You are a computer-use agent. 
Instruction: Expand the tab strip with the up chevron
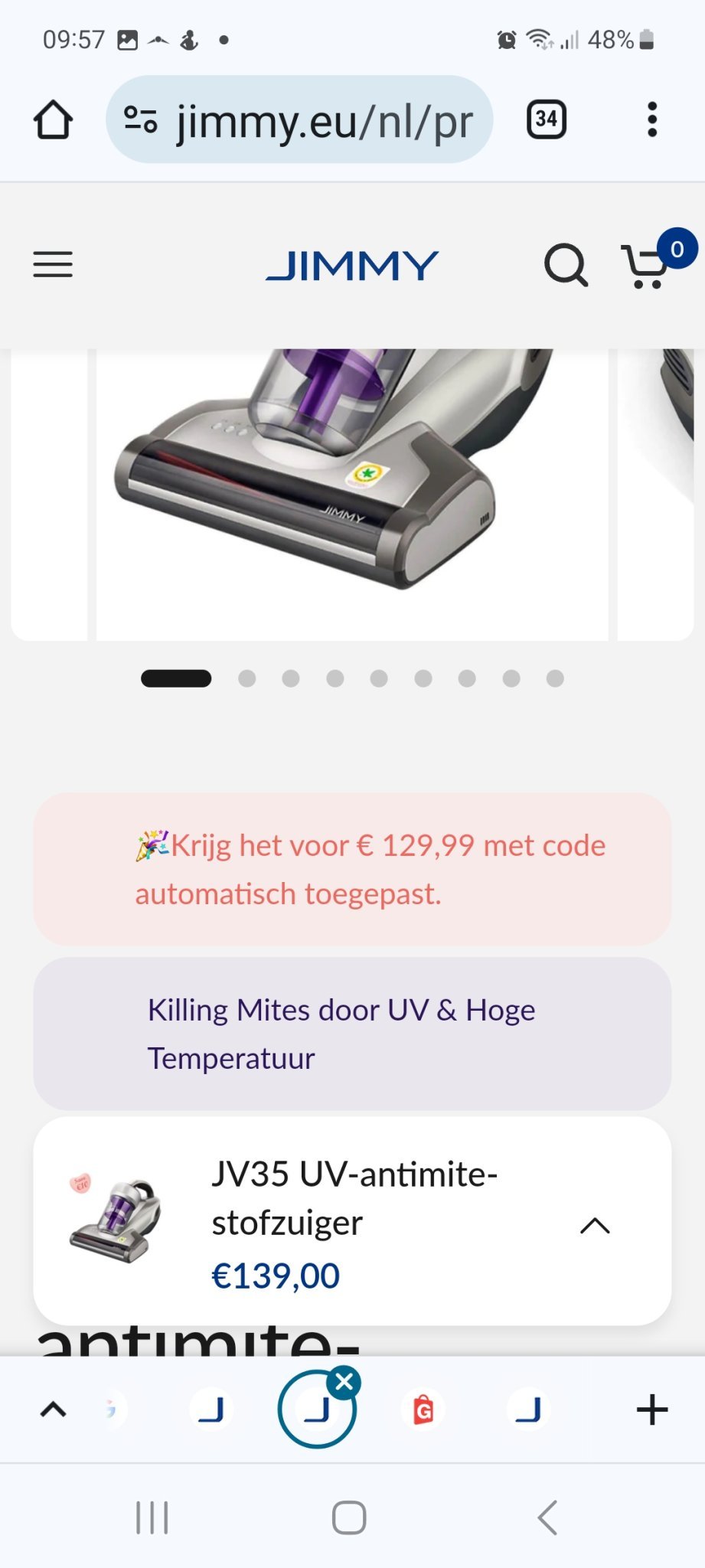pyautogui.click(x=53, y=1410)
